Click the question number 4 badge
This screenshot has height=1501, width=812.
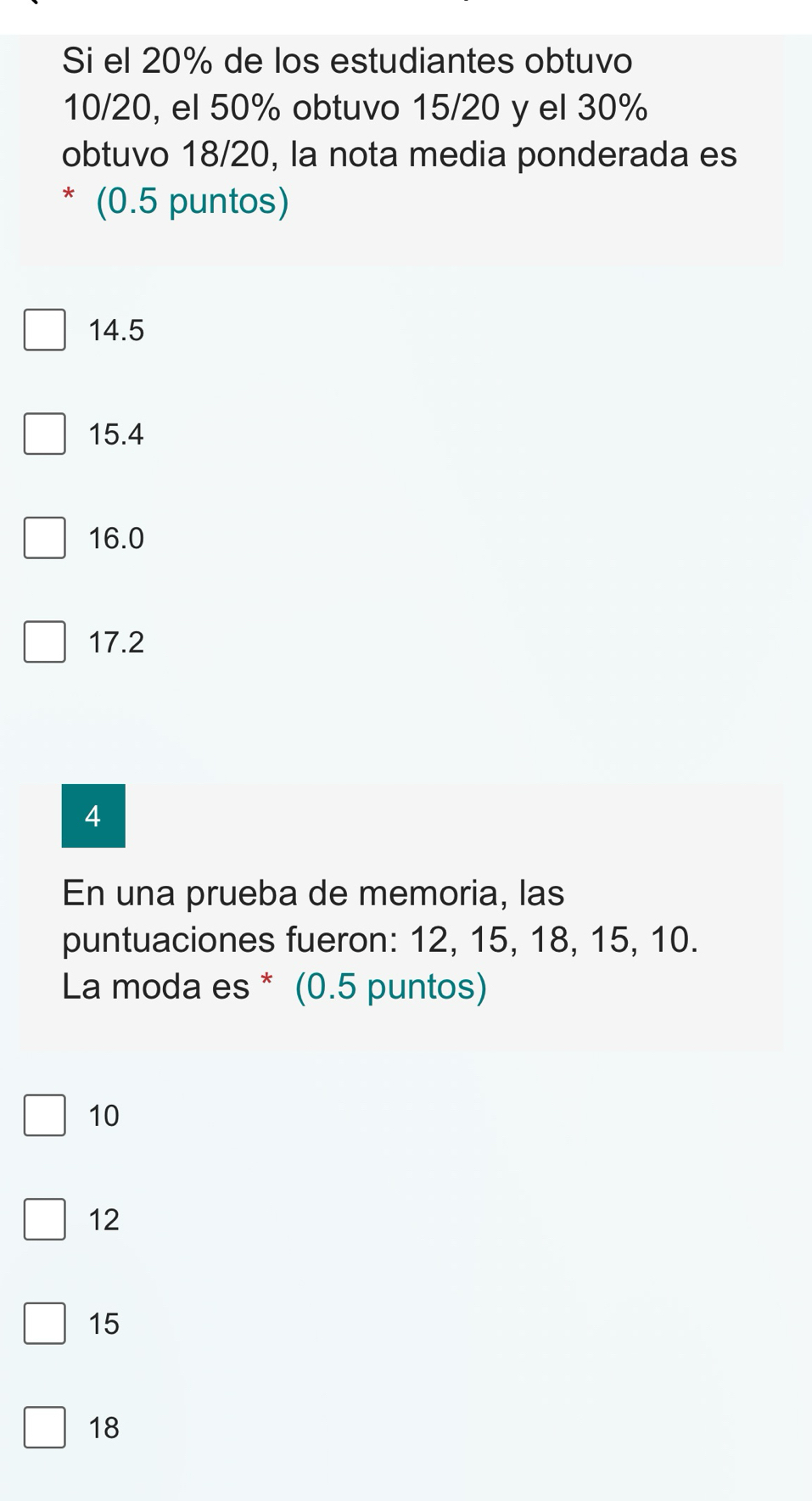point(93,816)
